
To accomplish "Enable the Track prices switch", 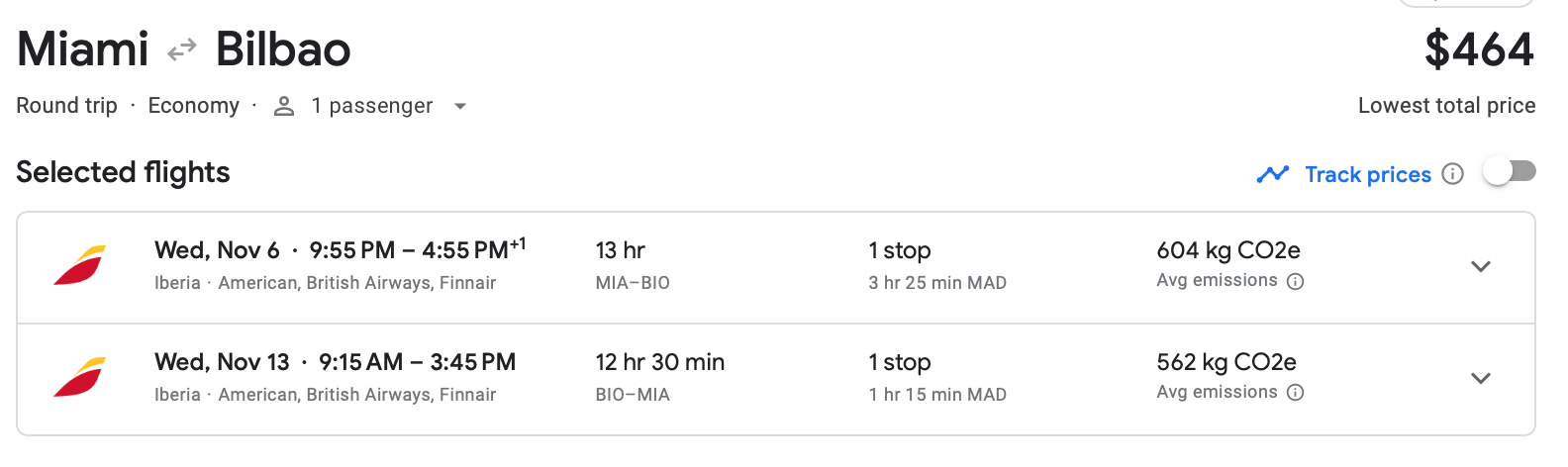I will point(1509,172).
